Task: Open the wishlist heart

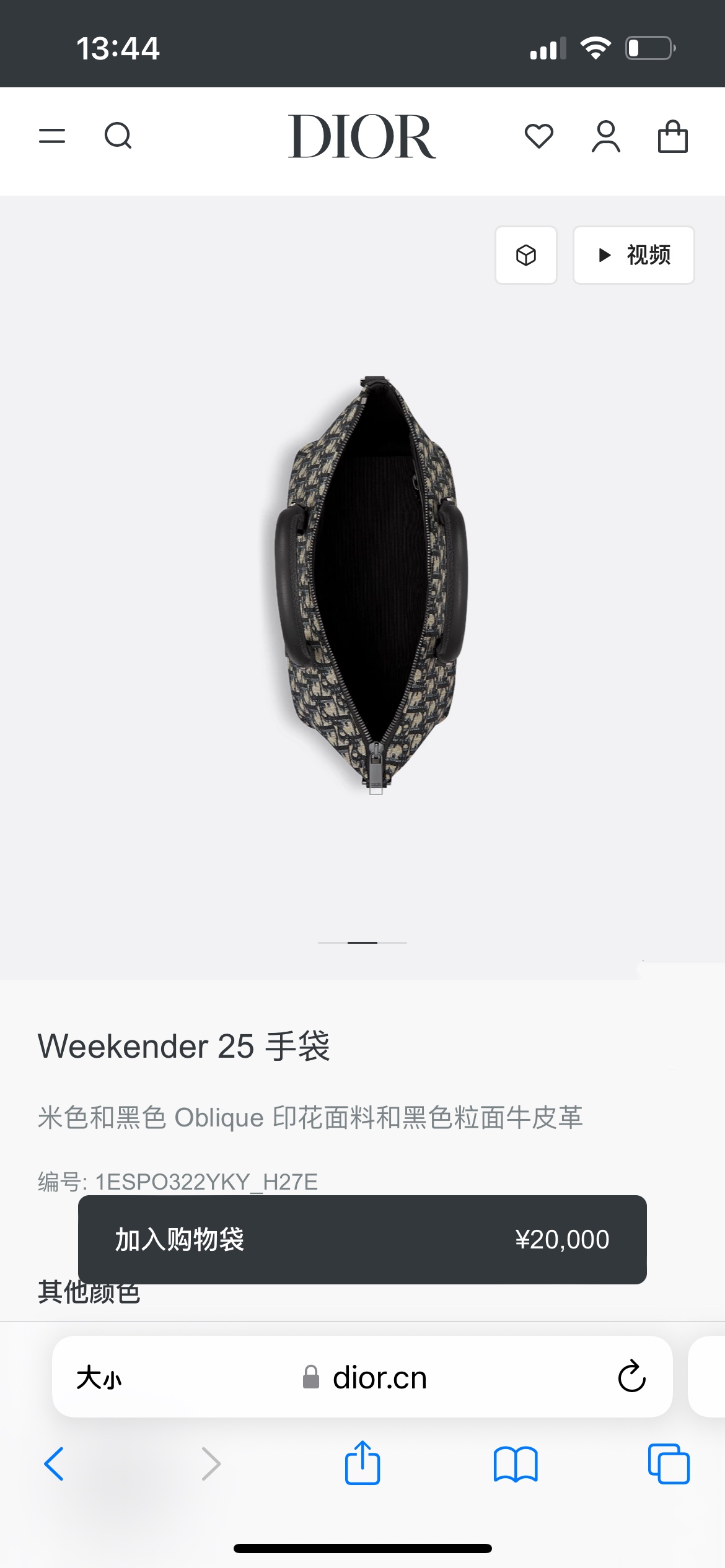Action: 538,136
